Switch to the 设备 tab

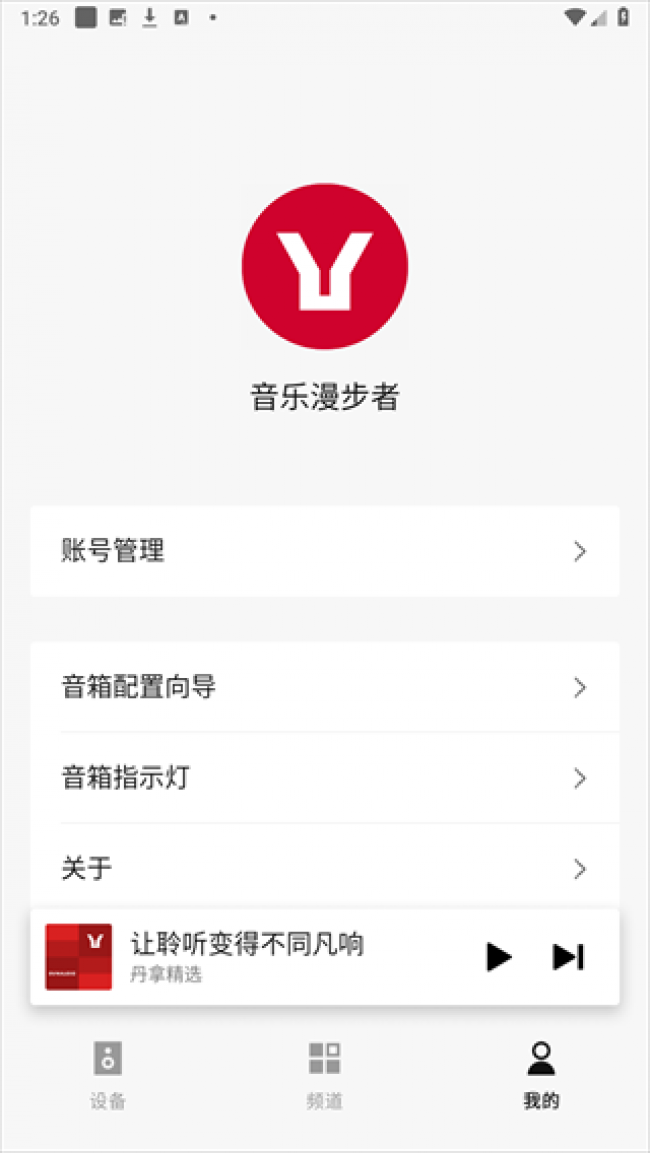tap(108, 1074)
